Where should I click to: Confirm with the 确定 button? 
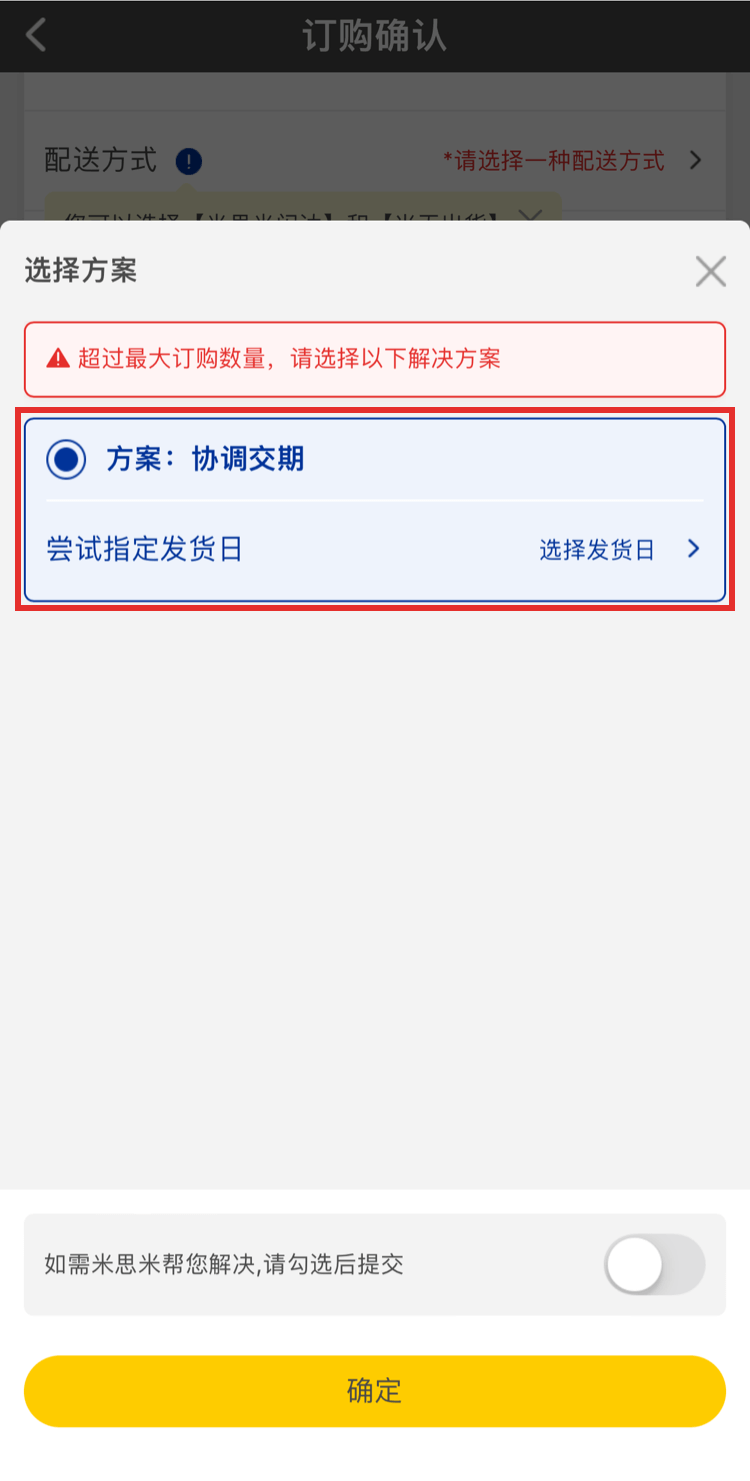tap(375, 1390)
